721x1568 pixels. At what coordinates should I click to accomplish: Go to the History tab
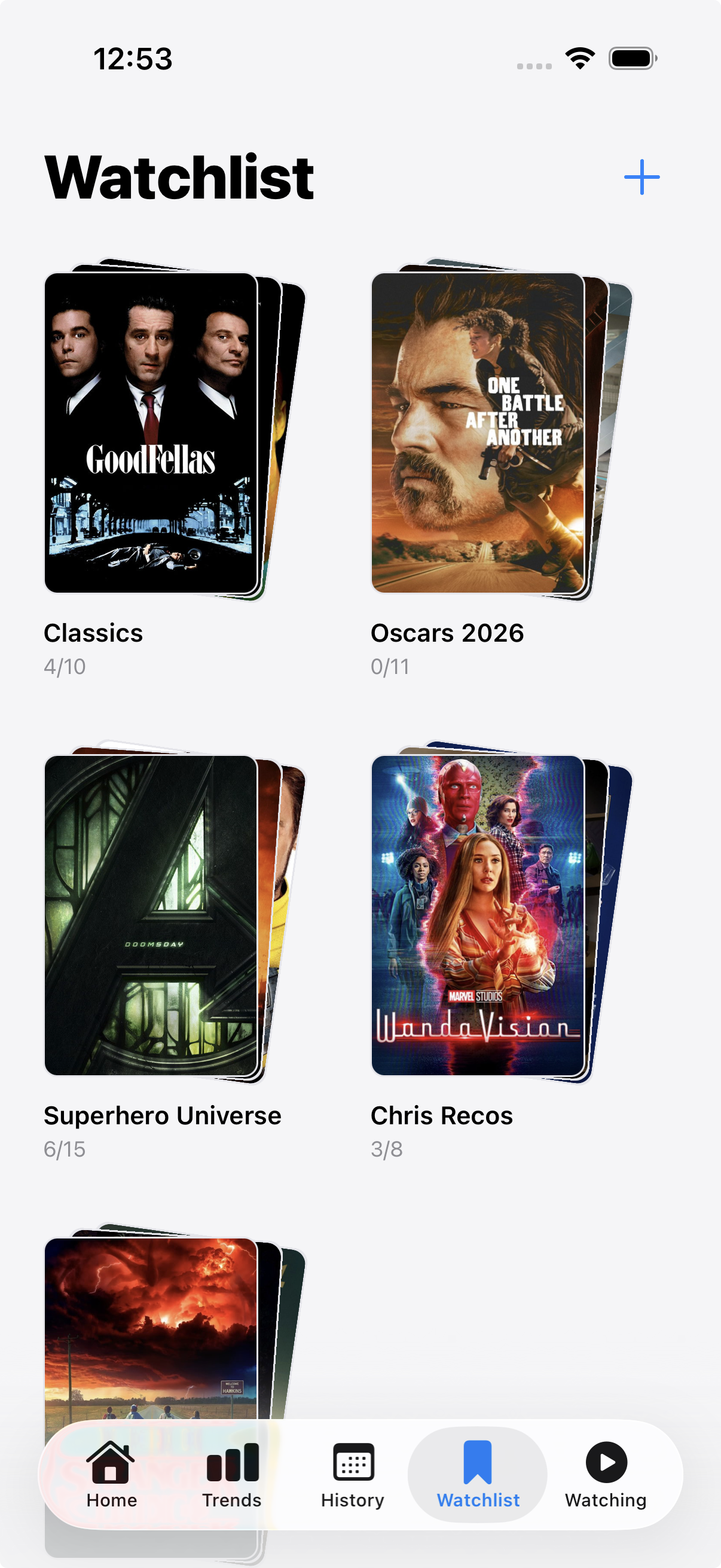353,1474
